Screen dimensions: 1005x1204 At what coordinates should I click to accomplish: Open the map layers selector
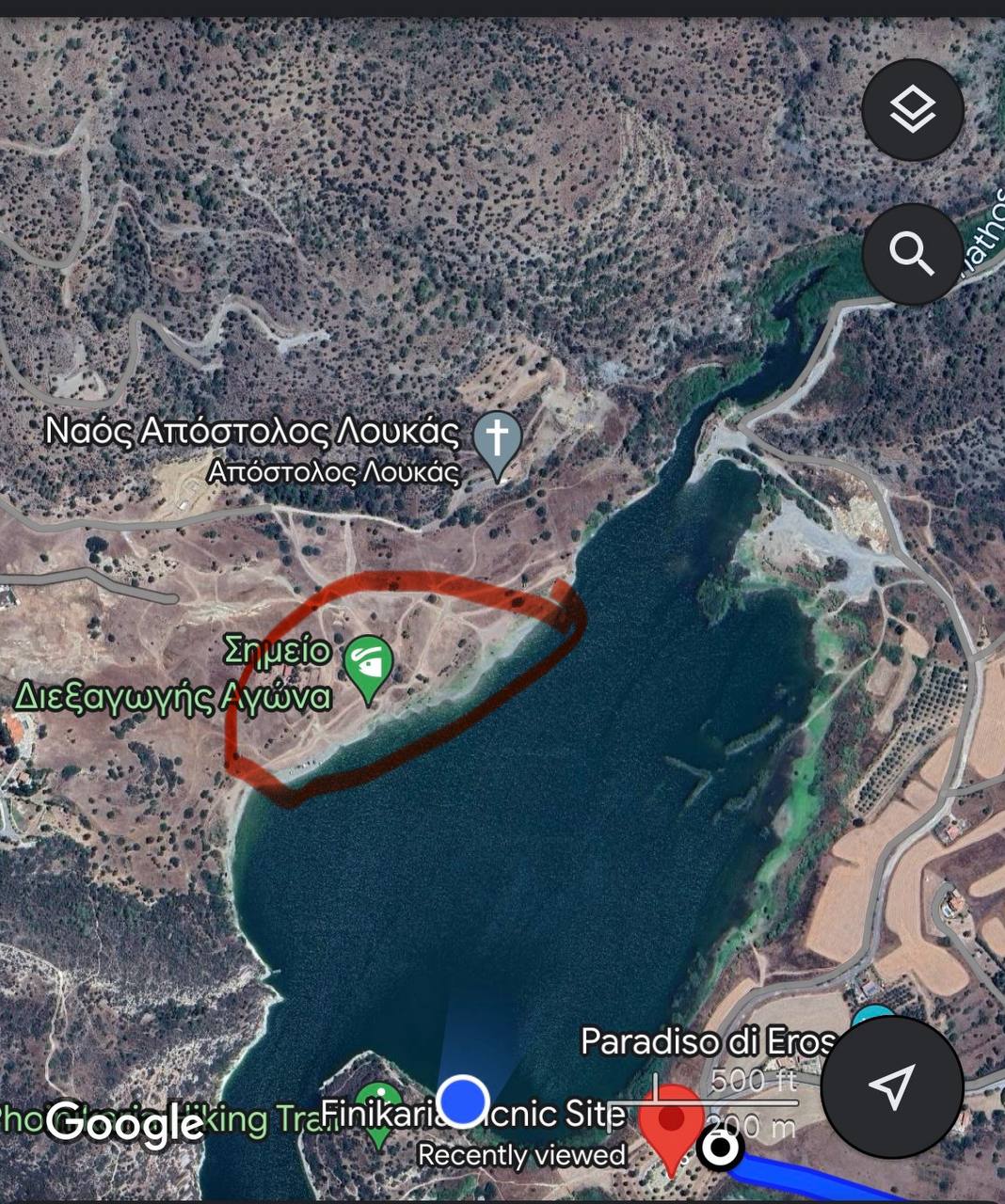point(912,111)
